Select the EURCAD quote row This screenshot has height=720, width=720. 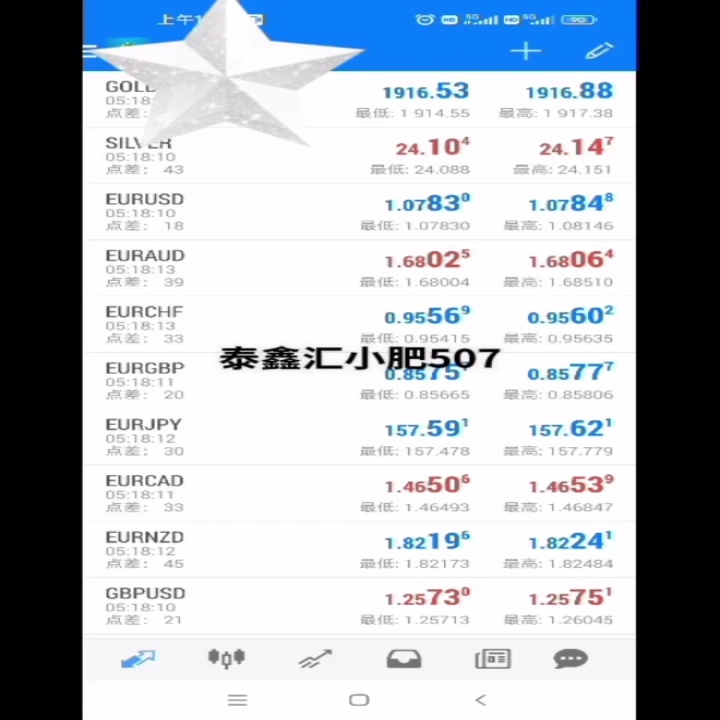[359, 494]
